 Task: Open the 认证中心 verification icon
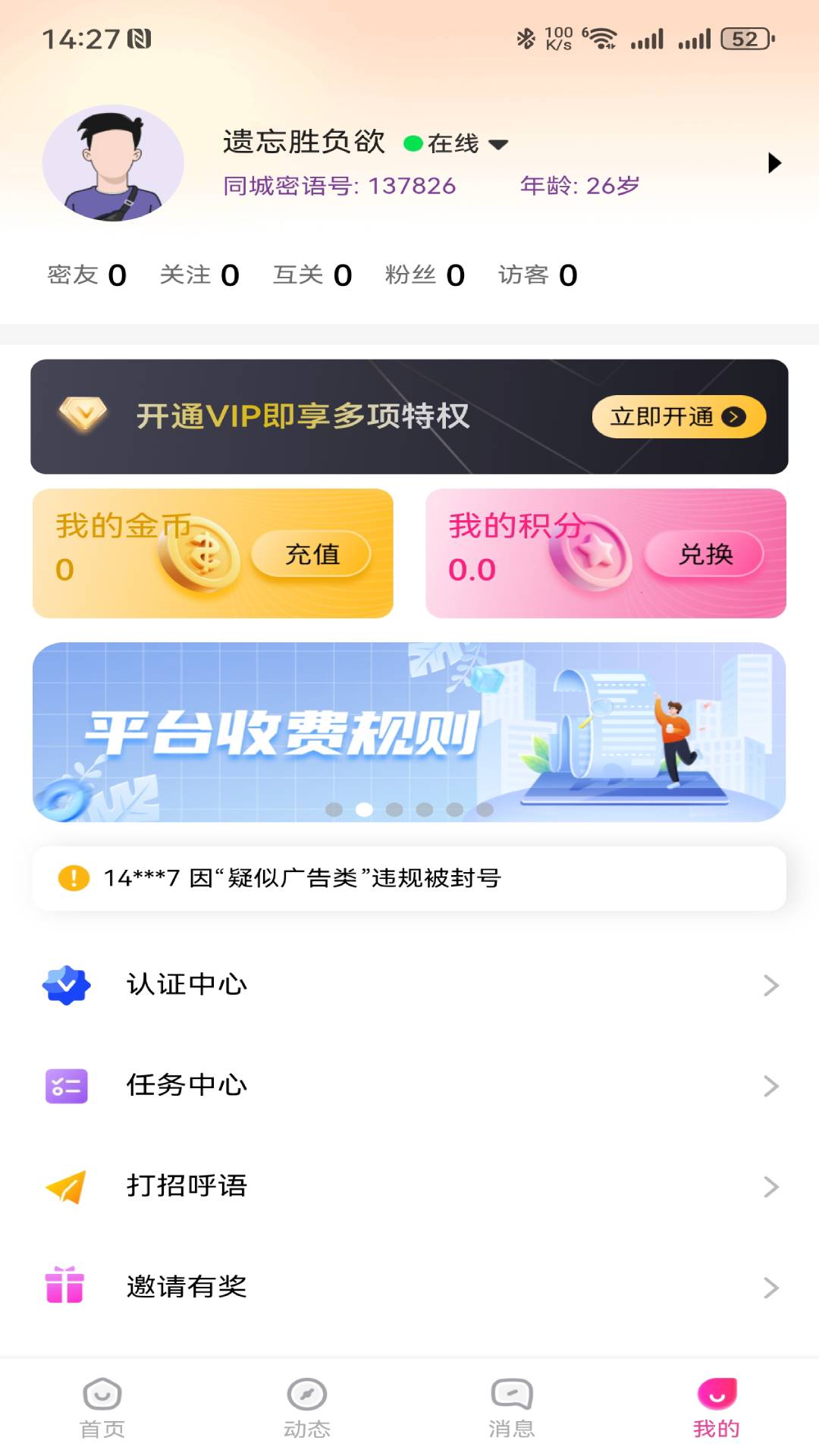click(67, 984)
